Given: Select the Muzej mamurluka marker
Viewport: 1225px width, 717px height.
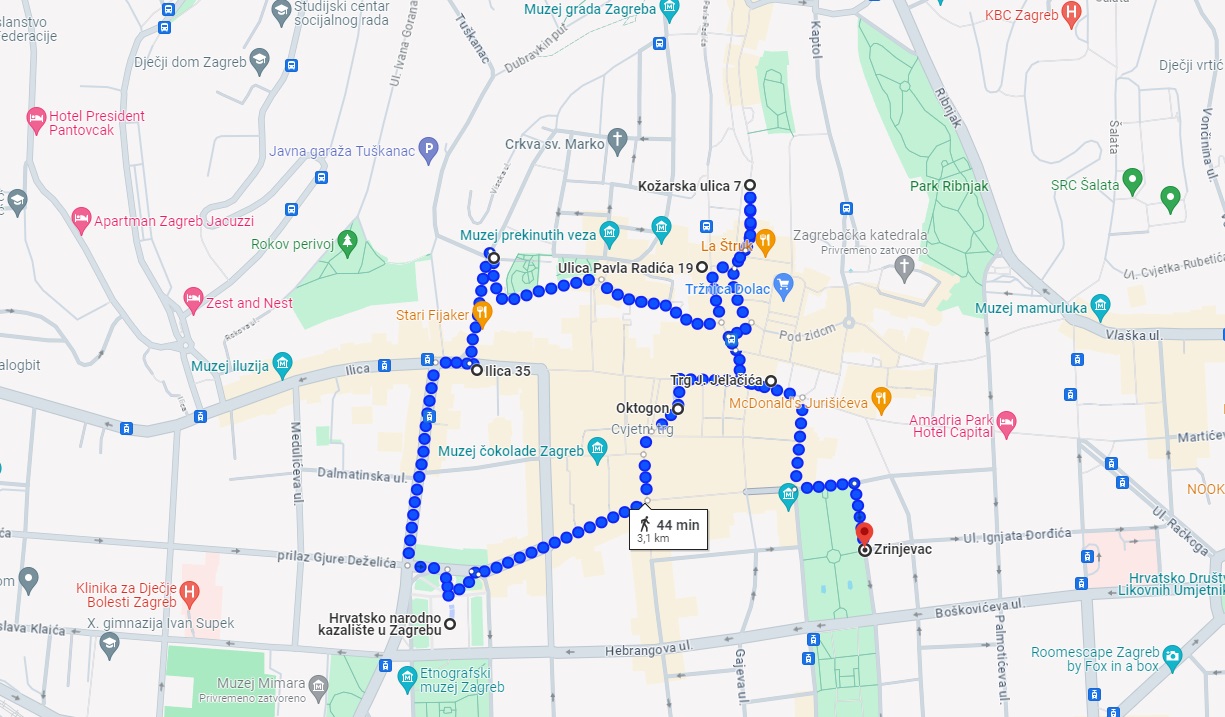Looking at the screenshot, I should (1101, 304).
